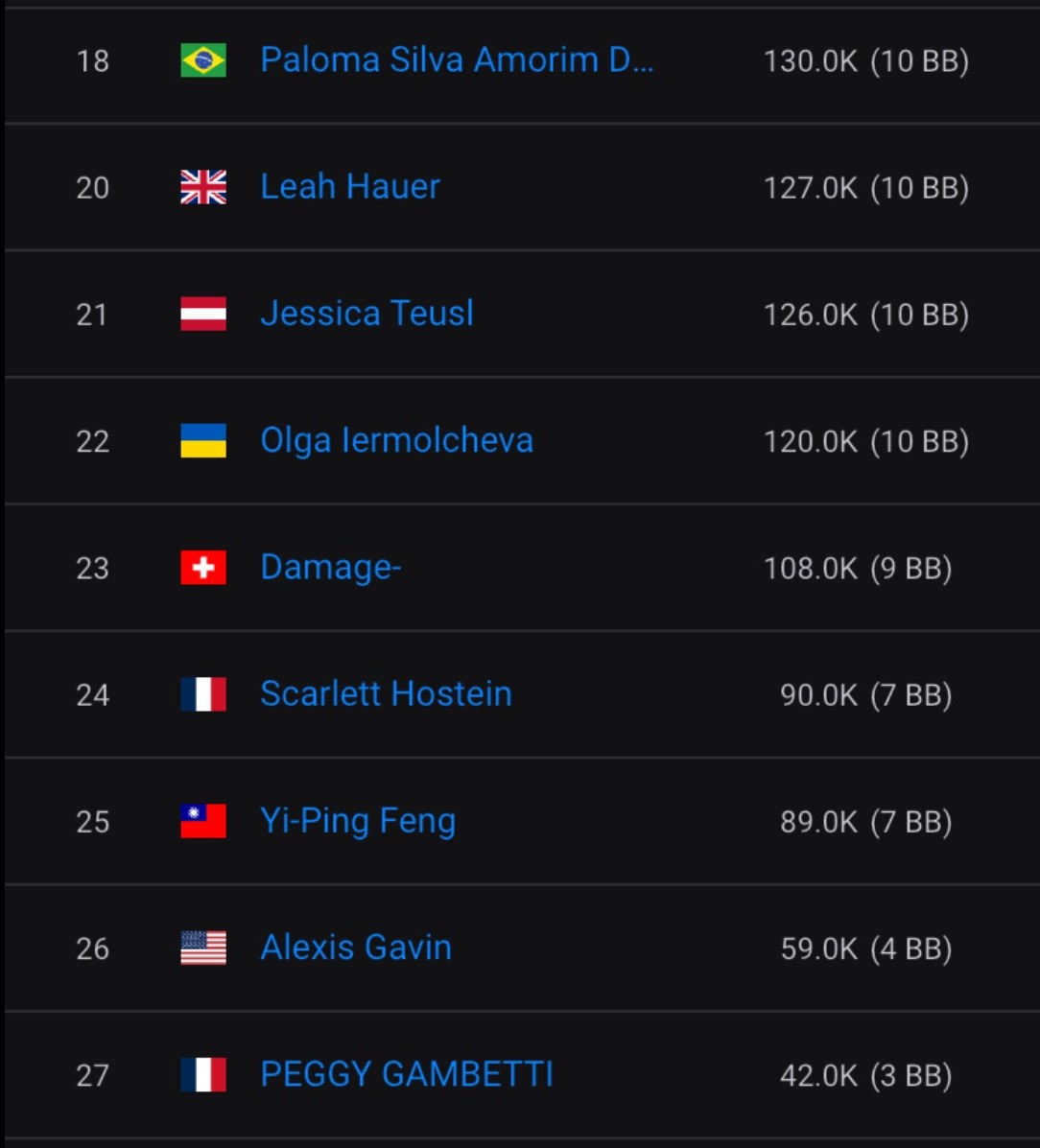This screenshot has width=1040, height=1148.
Task: Tap Yi-Ping Feng's name link
Action: [x=358, y=821]
